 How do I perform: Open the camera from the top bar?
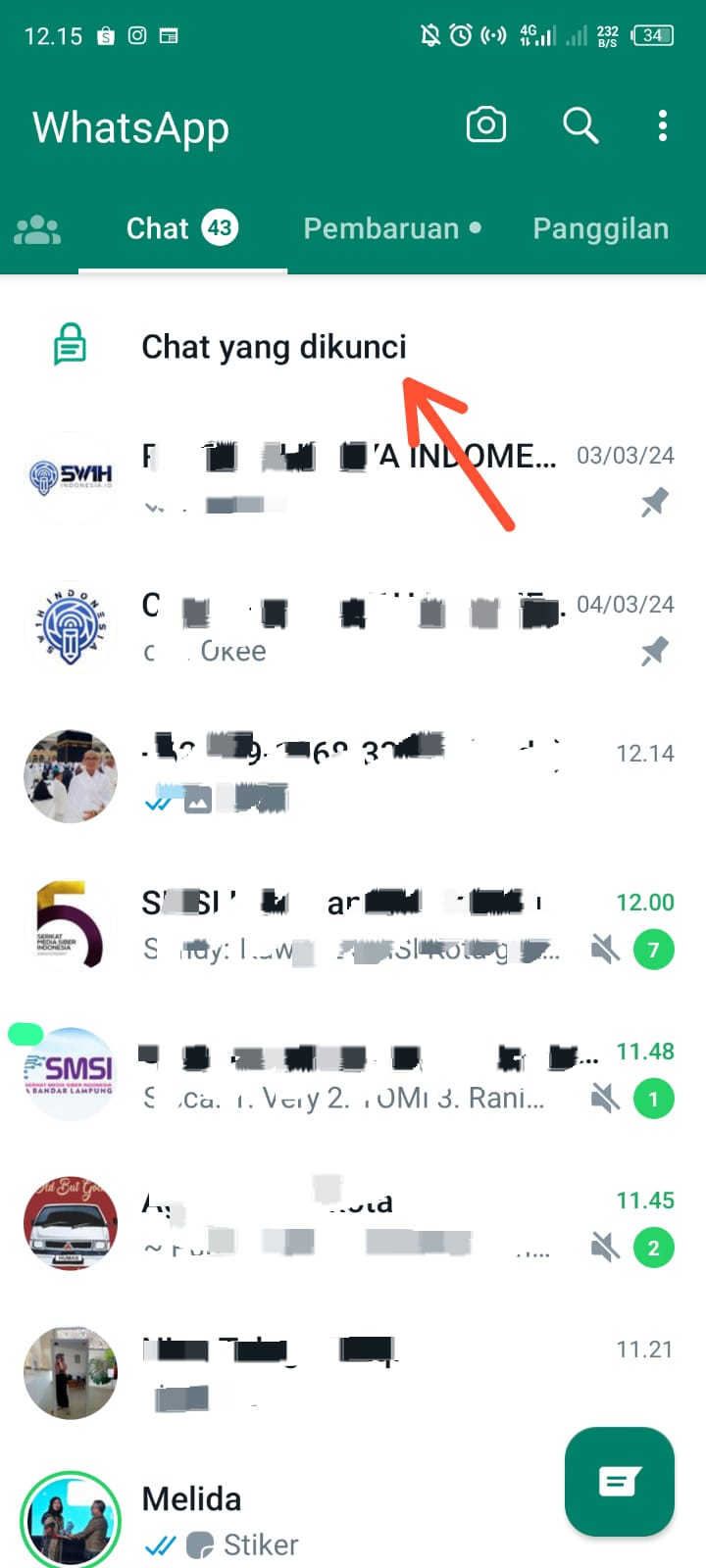pyautogui.click(x=486, y=125)
